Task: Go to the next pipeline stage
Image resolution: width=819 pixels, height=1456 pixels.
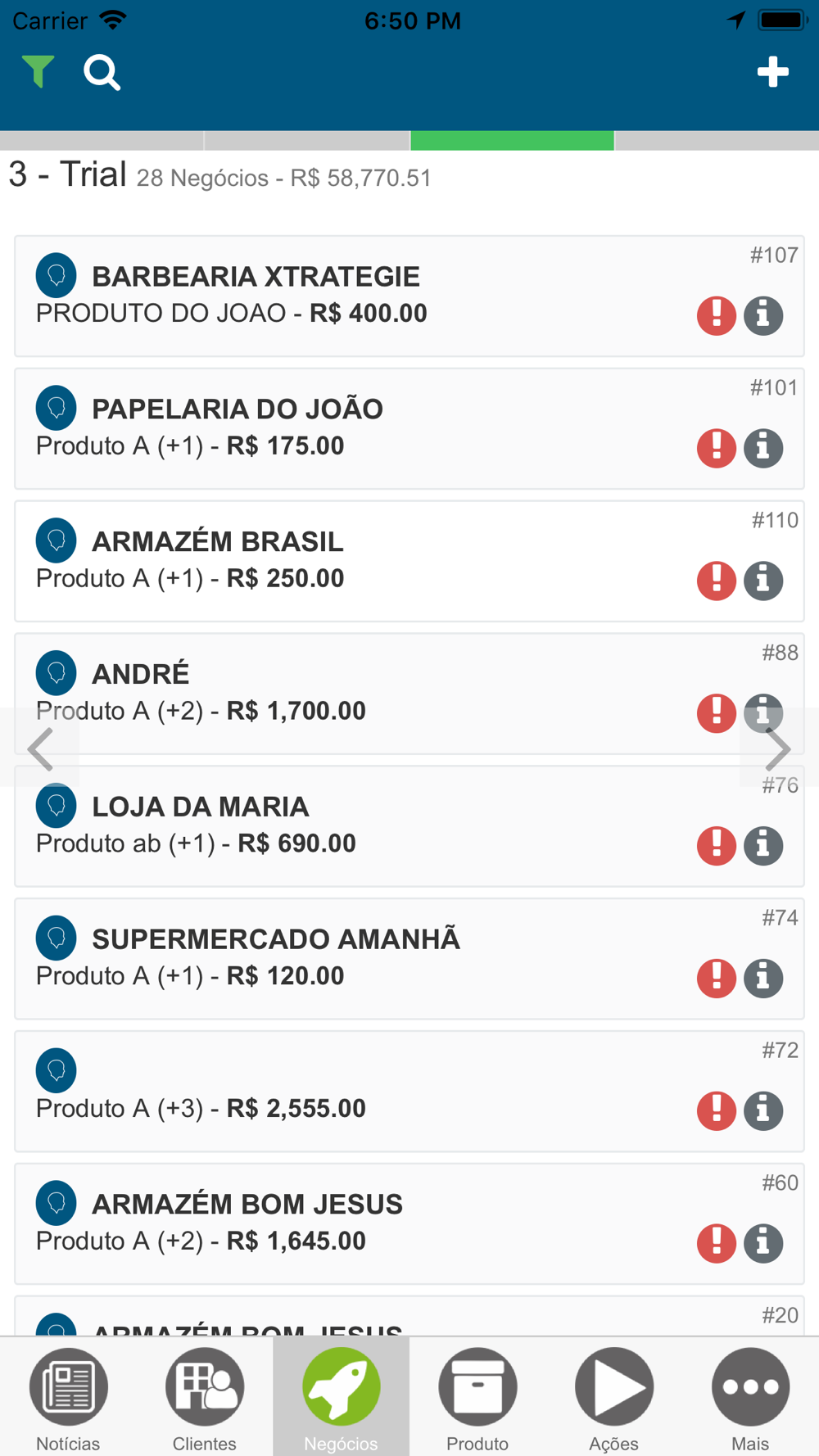Action: coord(778,748)
